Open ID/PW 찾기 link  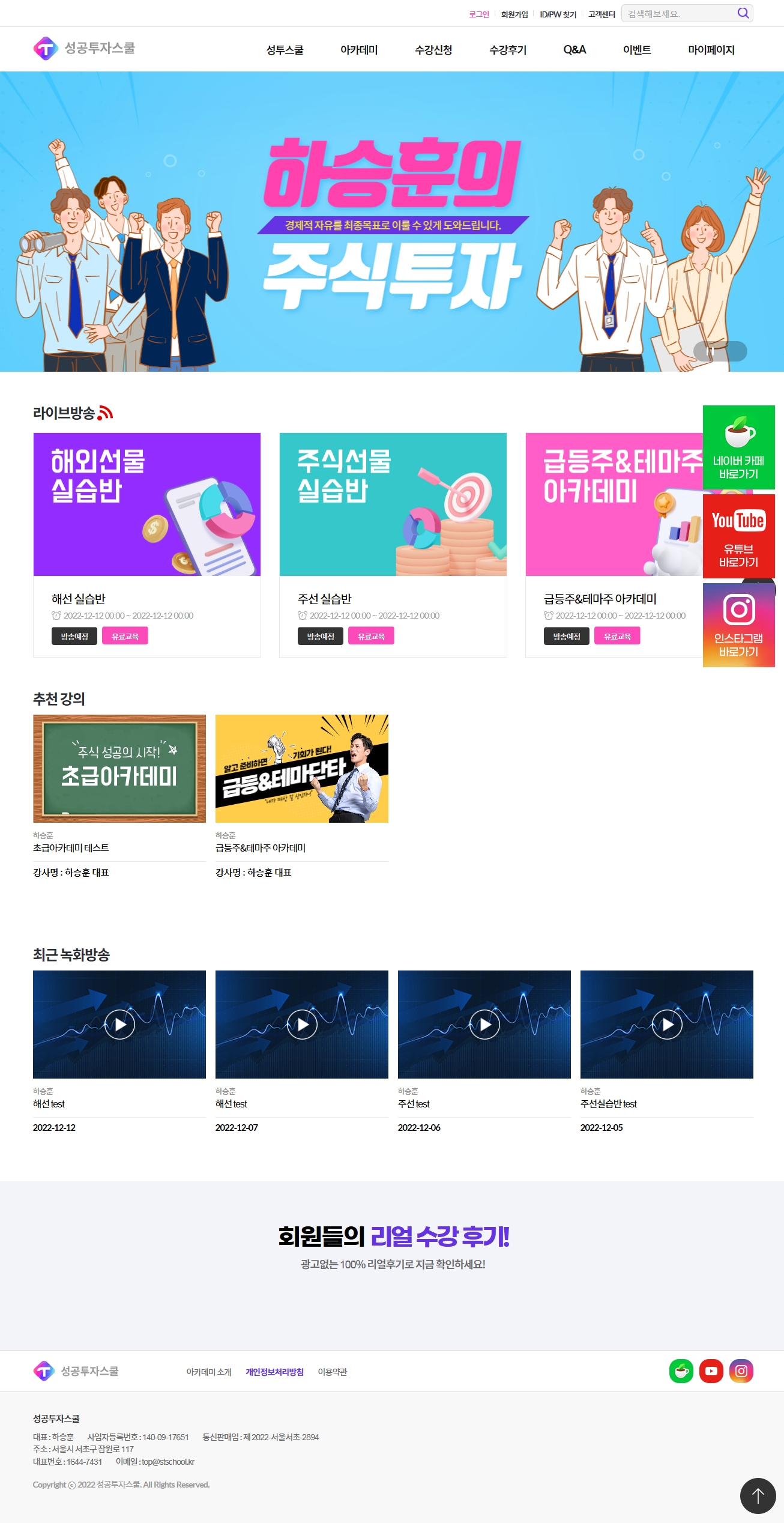click(x=558, y=14)
